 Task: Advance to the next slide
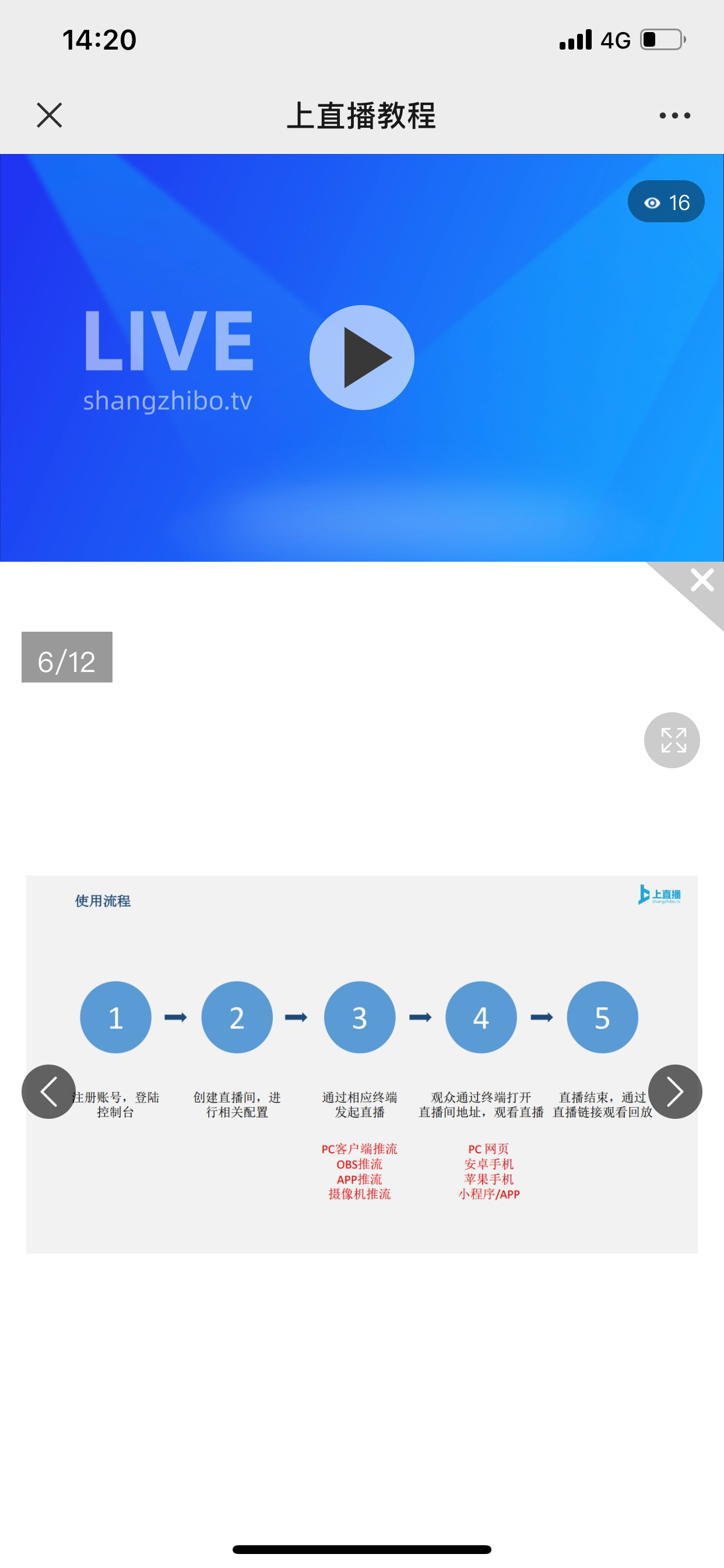(x=674, y=1091)
